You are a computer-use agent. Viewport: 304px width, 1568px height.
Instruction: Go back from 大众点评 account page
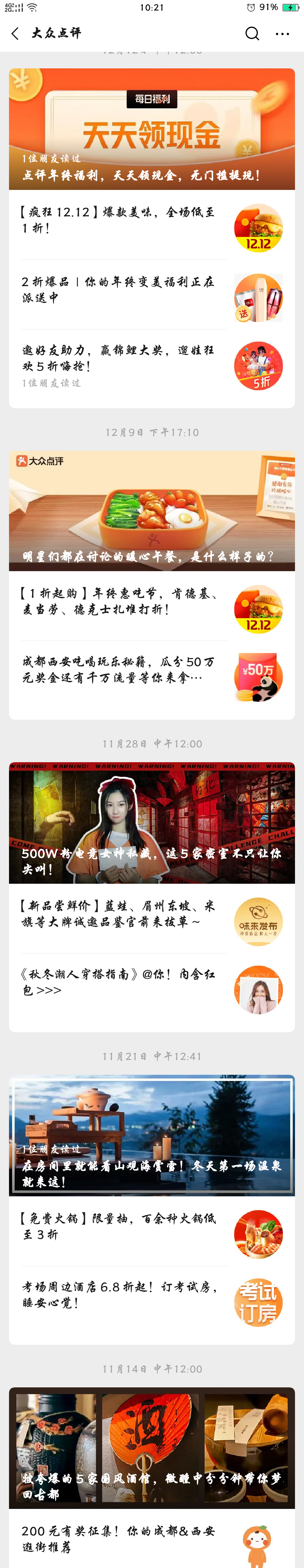[15, 33]
